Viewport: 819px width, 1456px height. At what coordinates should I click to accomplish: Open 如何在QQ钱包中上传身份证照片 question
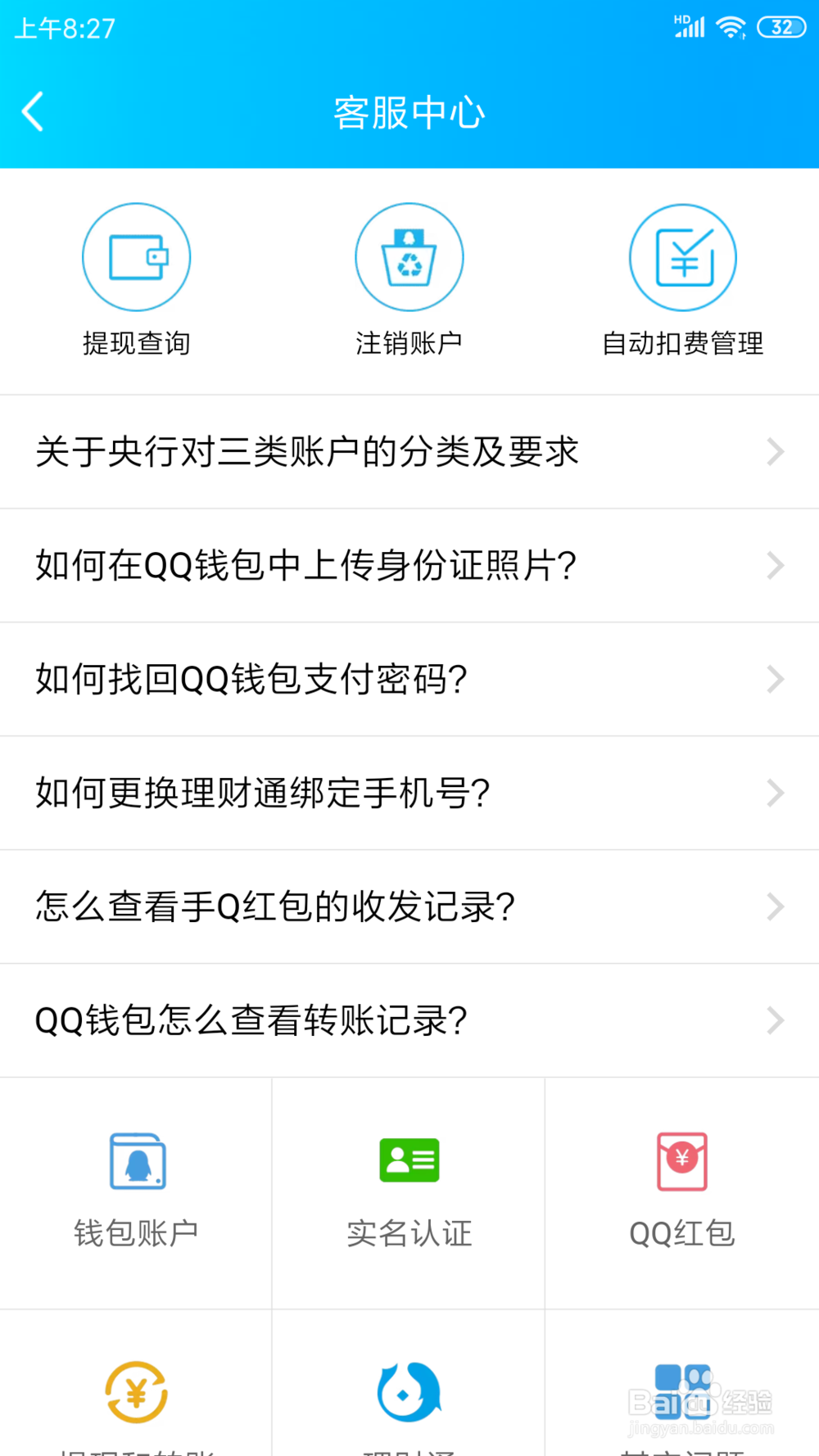(x=409, y=566)
